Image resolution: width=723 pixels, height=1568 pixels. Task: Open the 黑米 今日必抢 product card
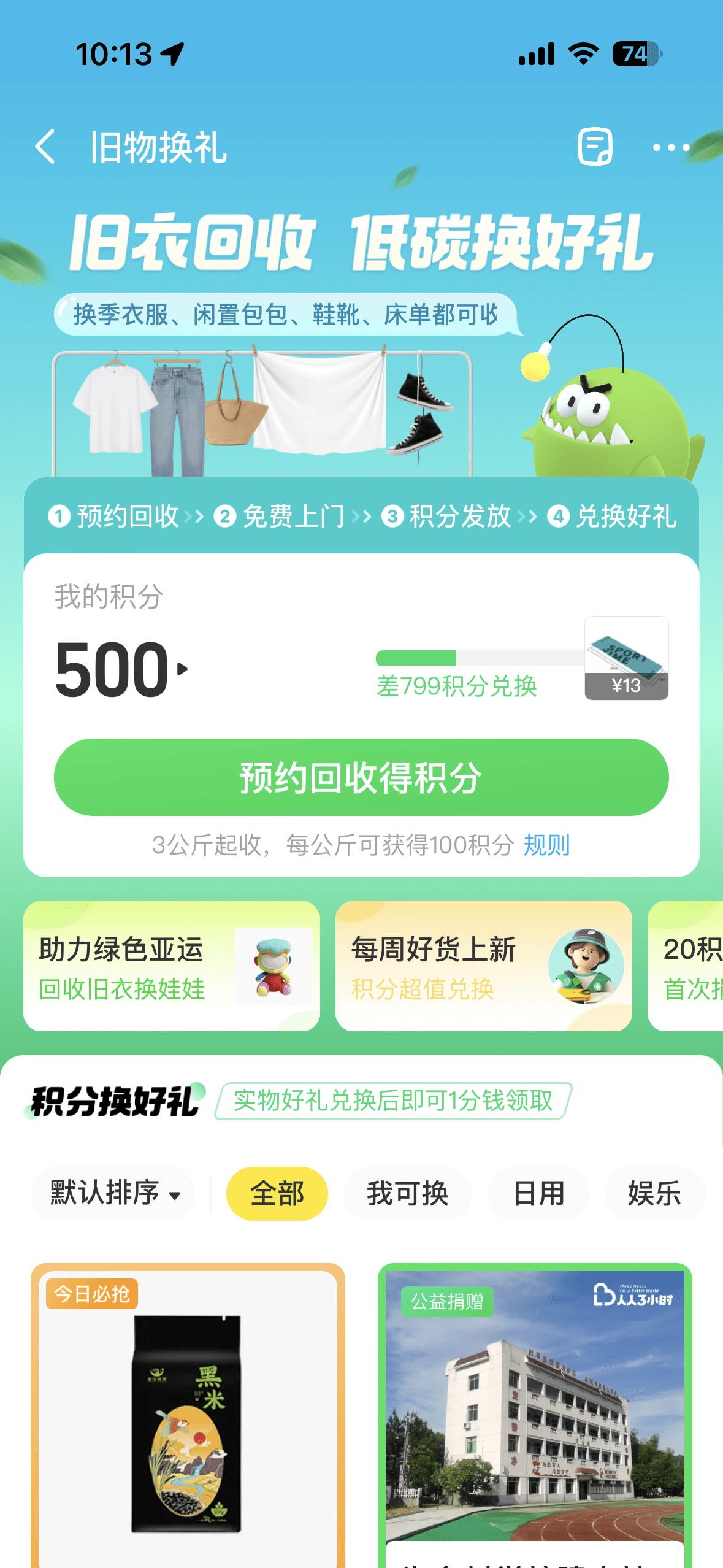coord(188,1417)
